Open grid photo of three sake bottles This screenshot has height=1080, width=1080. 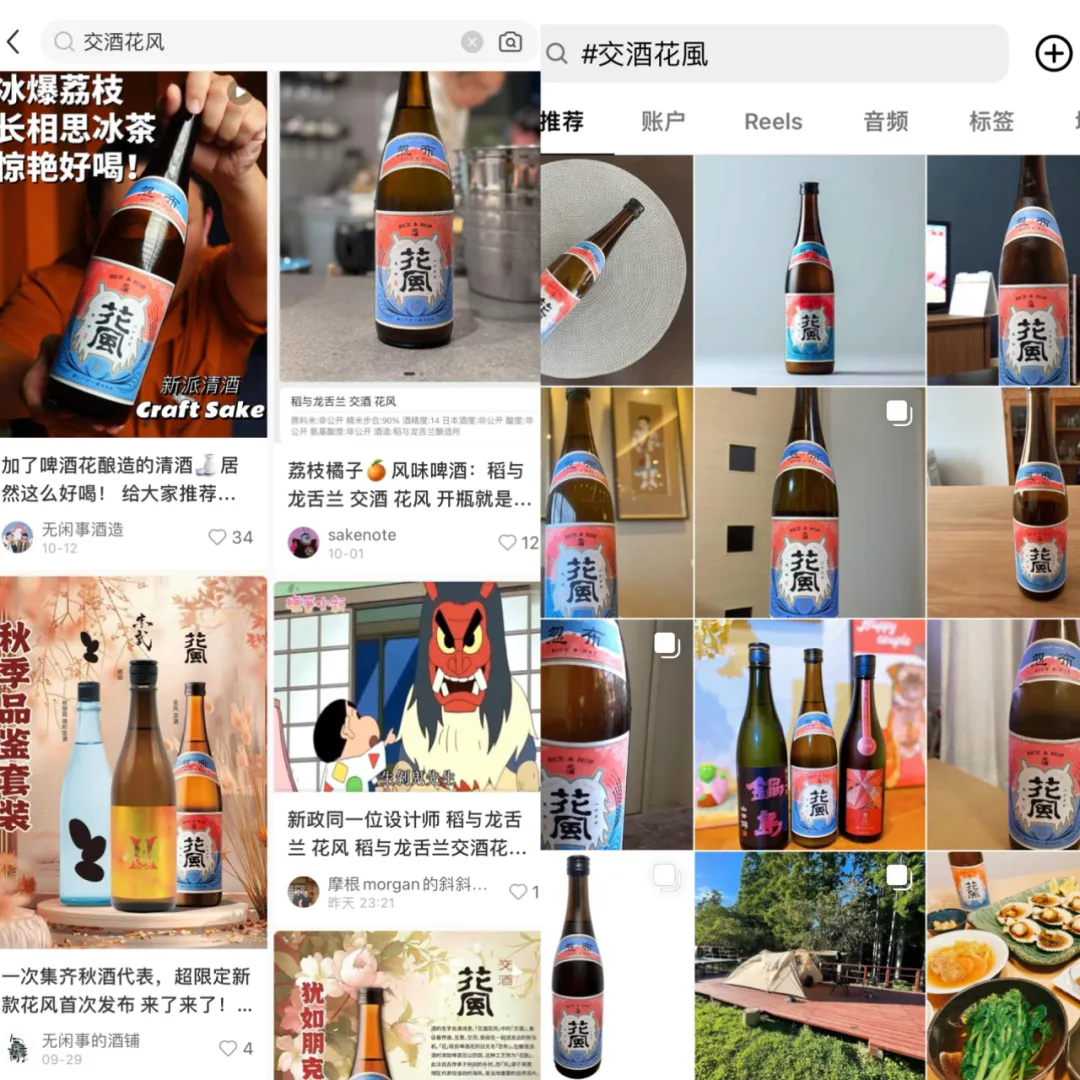810,735
